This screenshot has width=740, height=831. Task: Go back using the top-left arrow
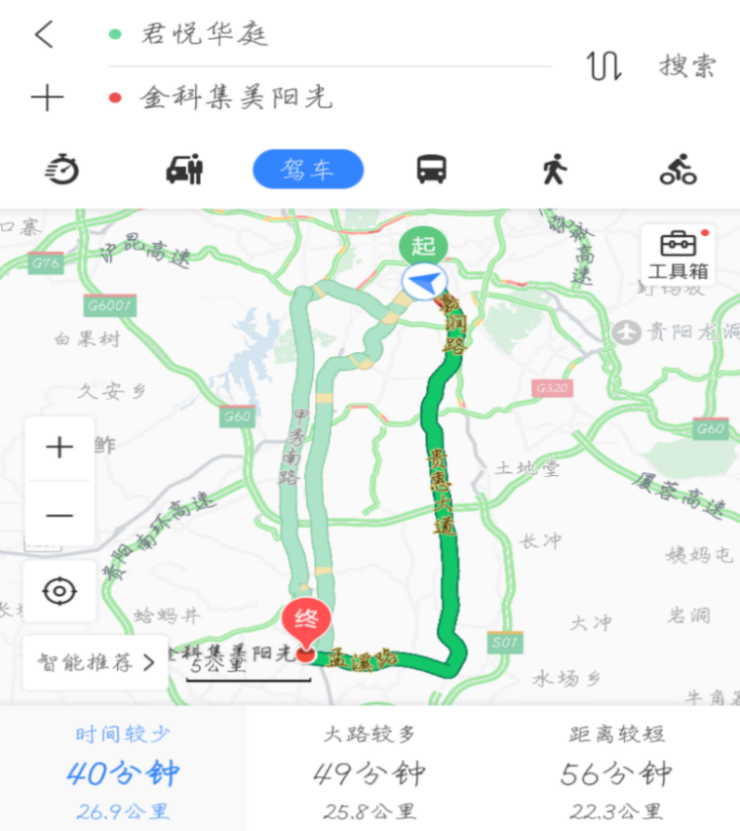(44, 34)
